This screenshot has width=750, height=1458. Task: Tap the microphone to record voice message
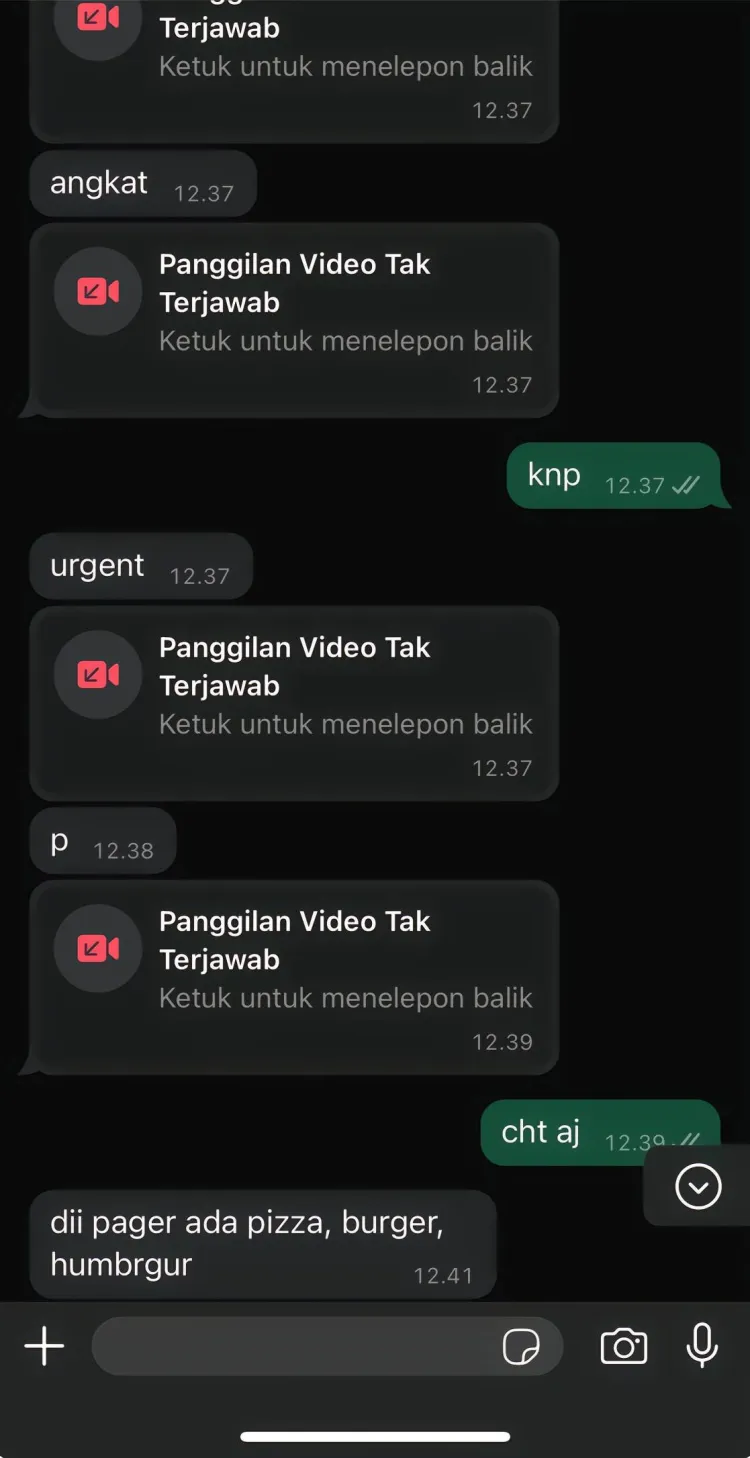pos(702,1345)
